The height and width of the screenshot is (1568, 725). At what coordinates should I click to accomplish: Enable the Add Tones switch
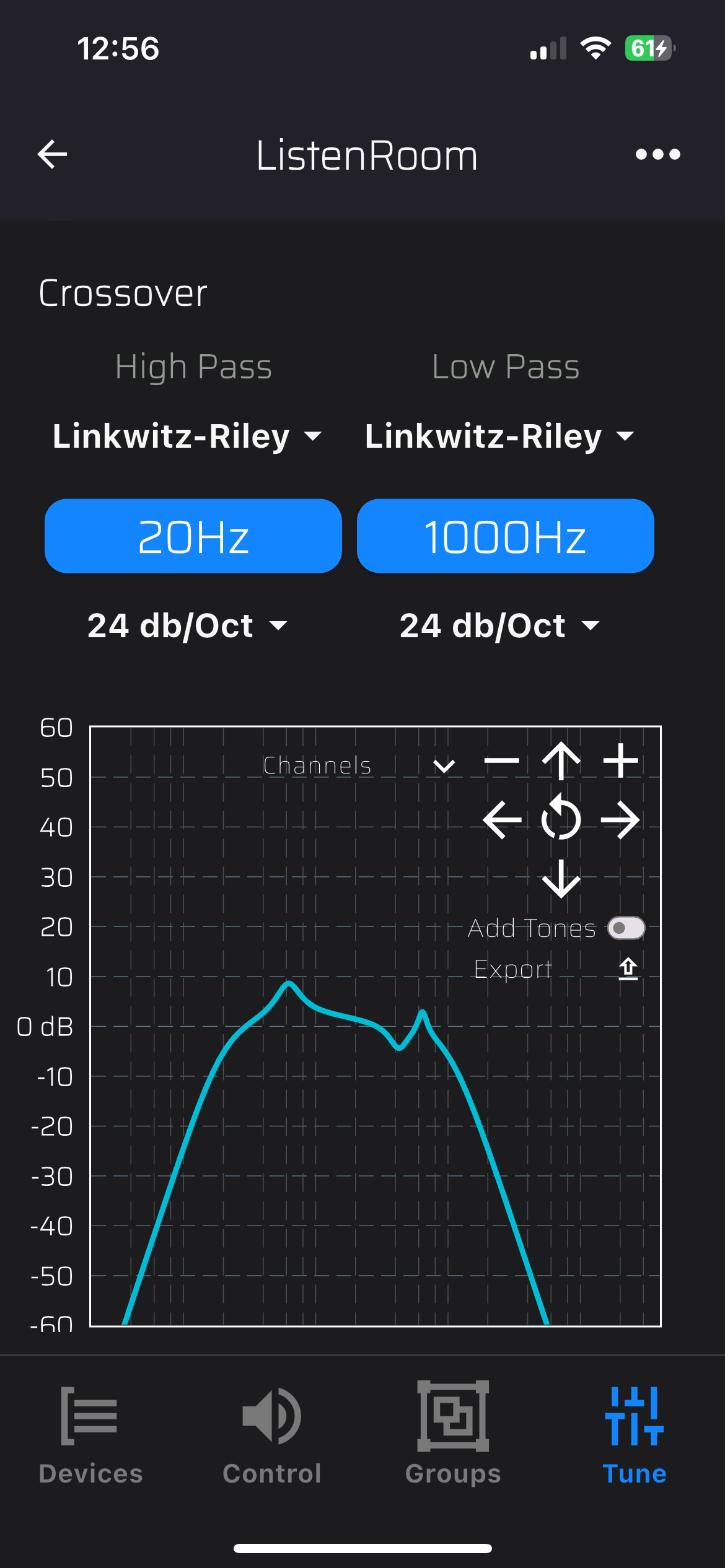tap(626, 928)
